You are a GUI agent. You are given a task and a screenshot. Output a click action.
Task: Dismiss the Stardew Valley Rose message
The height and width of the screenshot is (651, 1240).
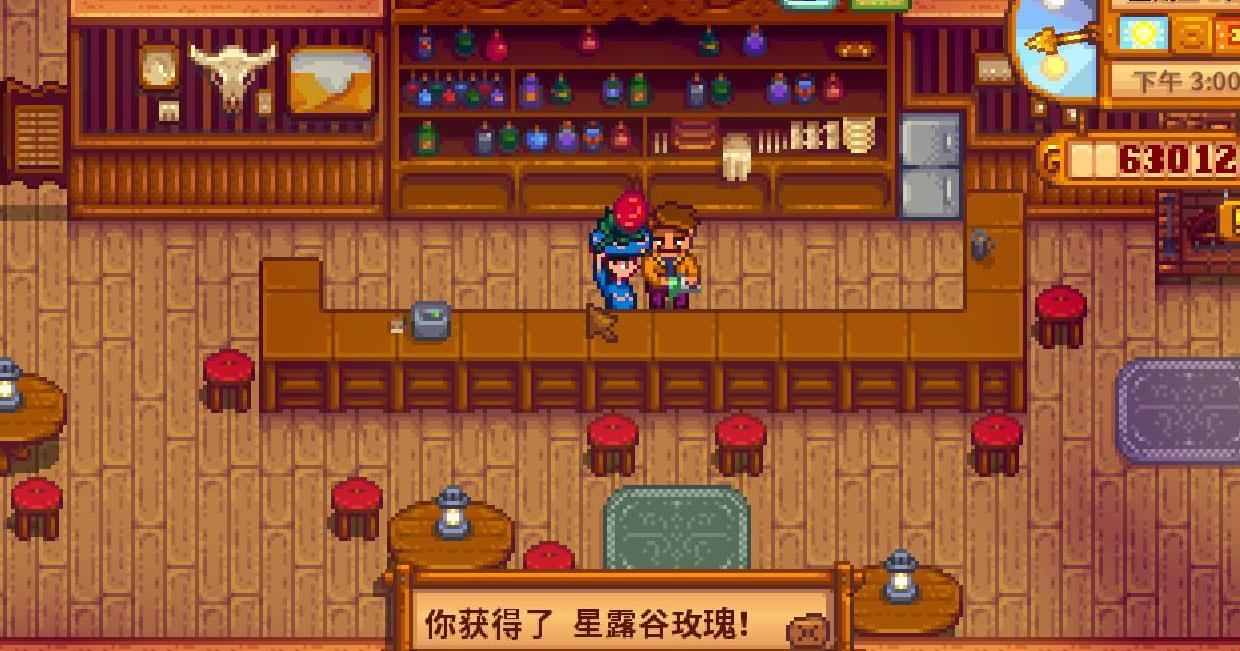click(x=808, y=632)
